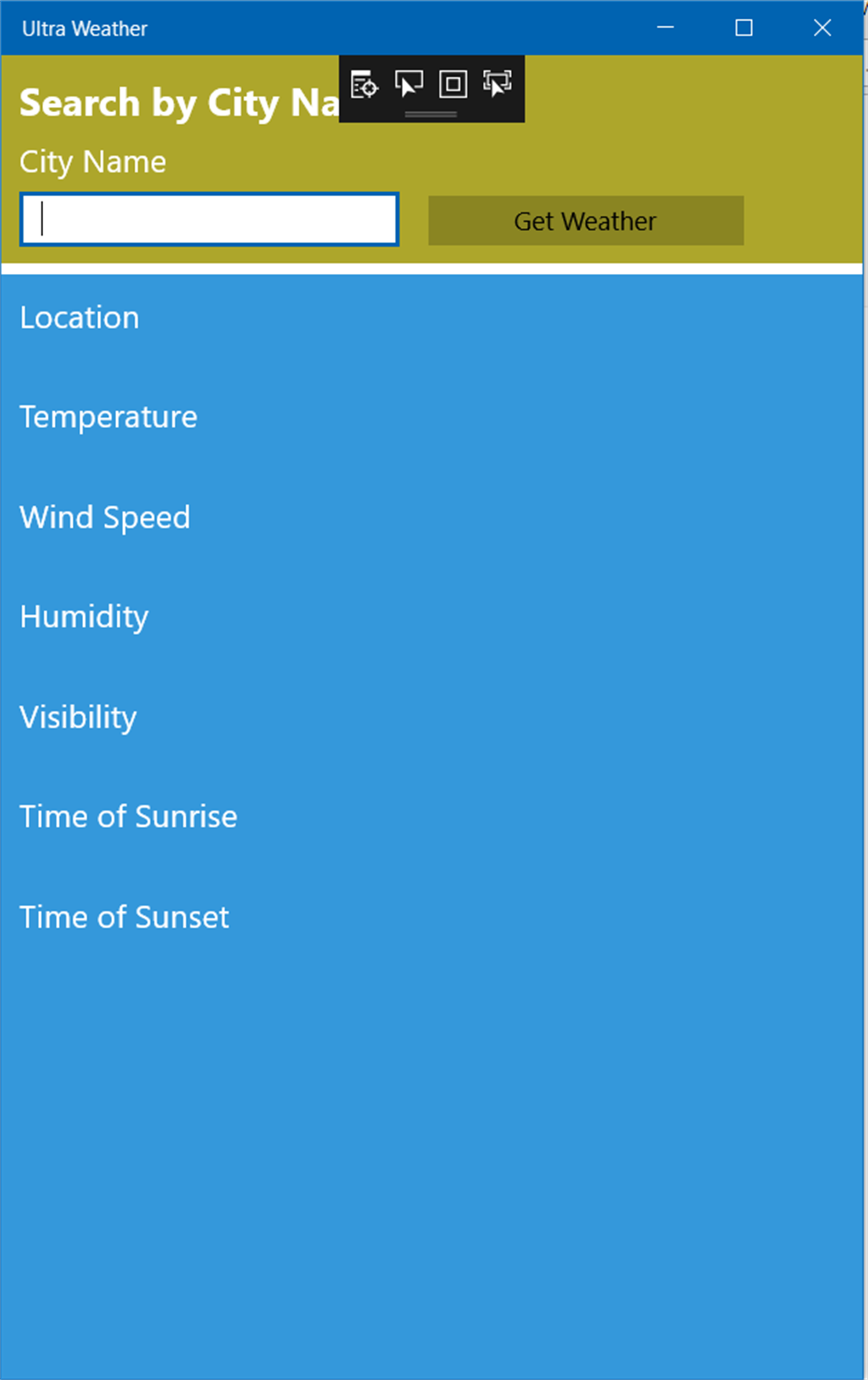868x1380 pixels.
Task: Enable the select element debug tool
Action: (x=409, y=85)
